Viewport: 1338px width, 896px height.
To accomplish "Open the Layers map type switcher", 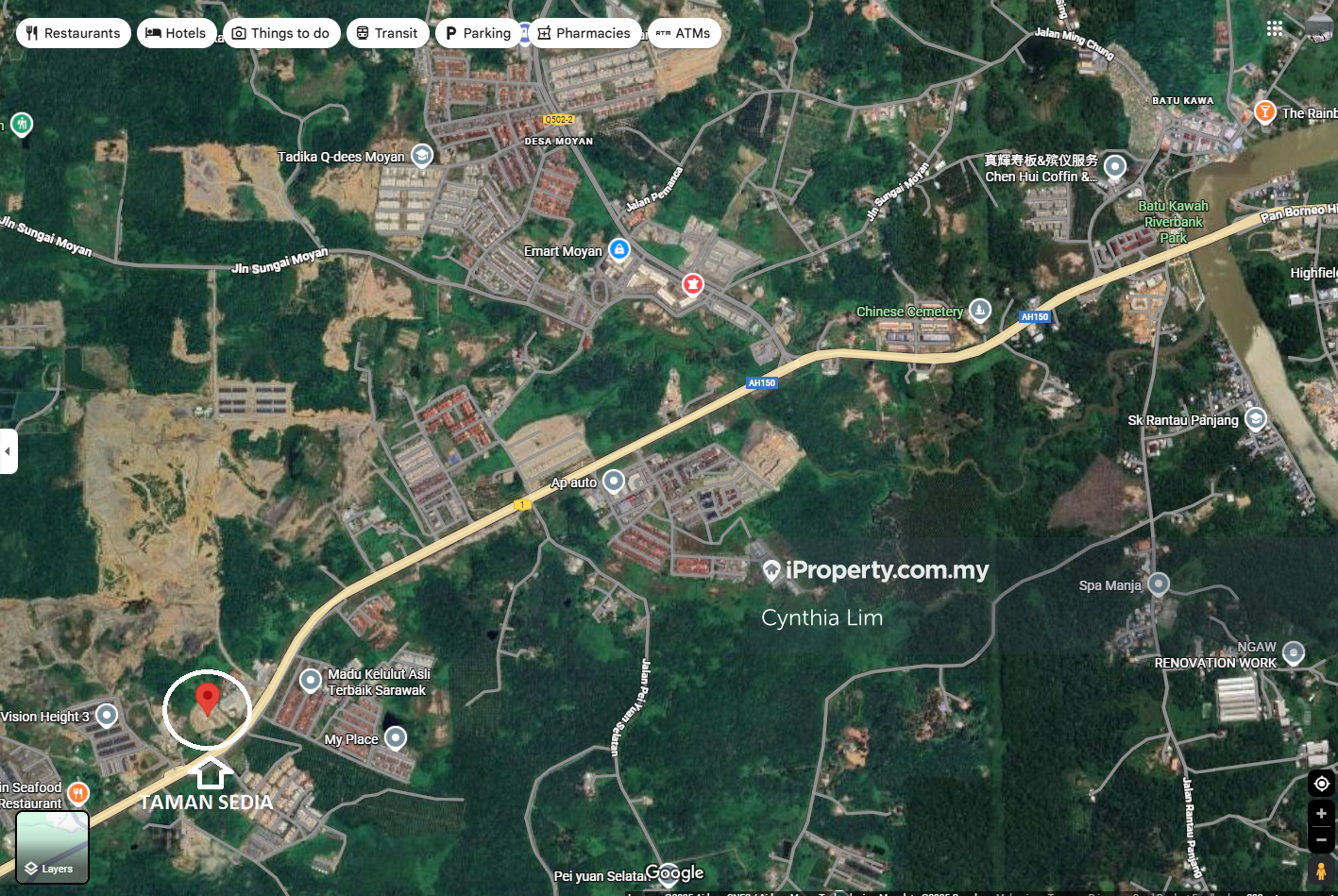I will pyautogui.click(x=53, y=847).
